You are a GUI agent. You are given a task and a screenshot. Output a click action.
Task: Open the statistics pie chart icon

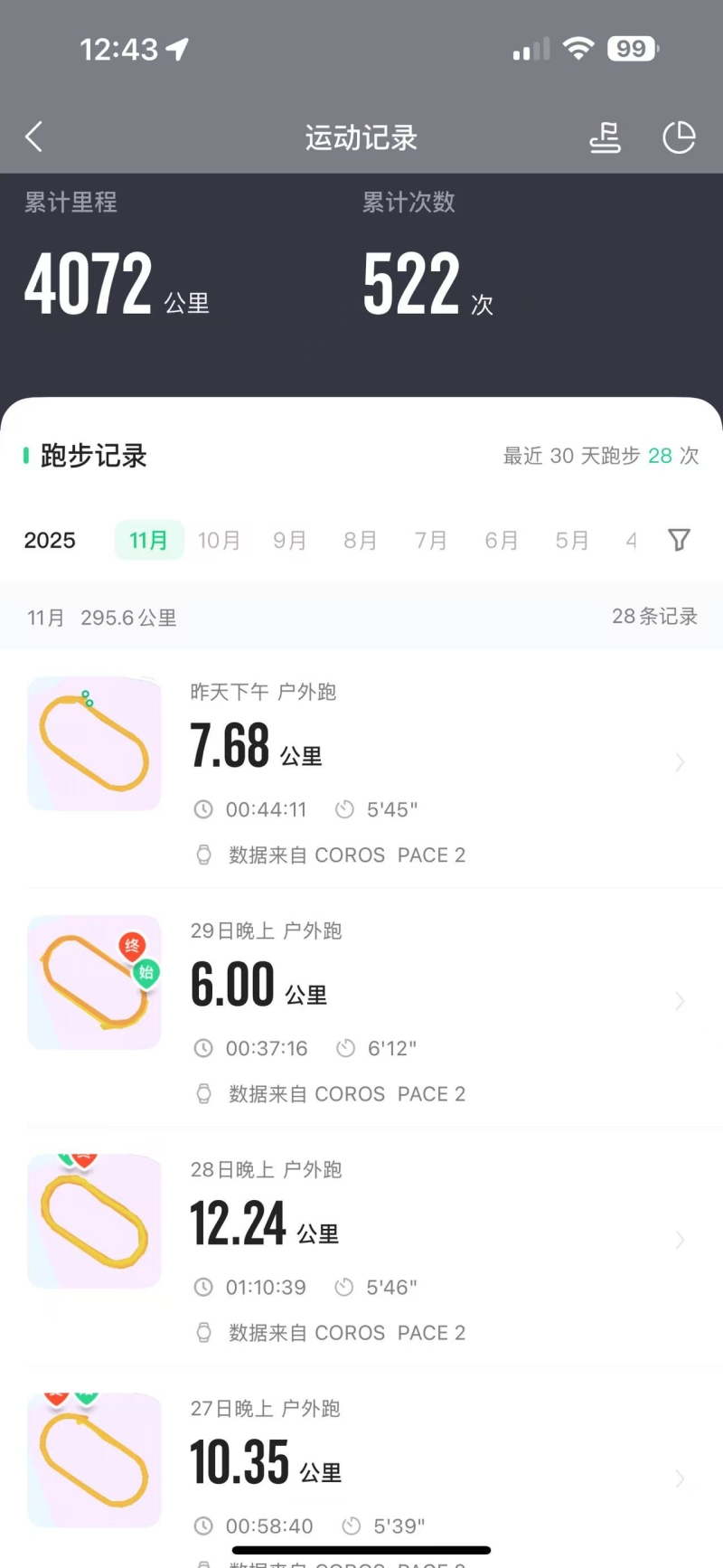click(x=679, y=137)
